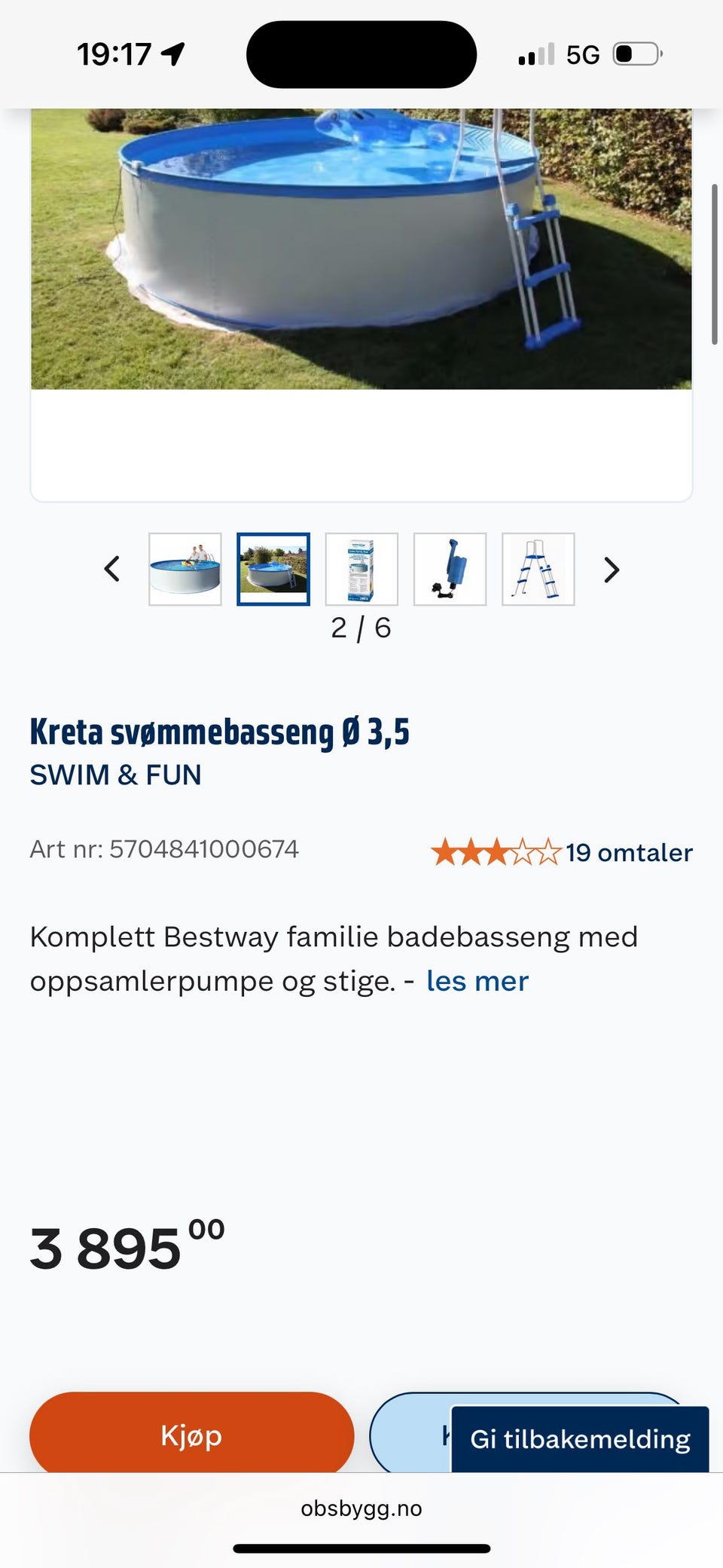Click the large pool product photo

coord(361,249)
